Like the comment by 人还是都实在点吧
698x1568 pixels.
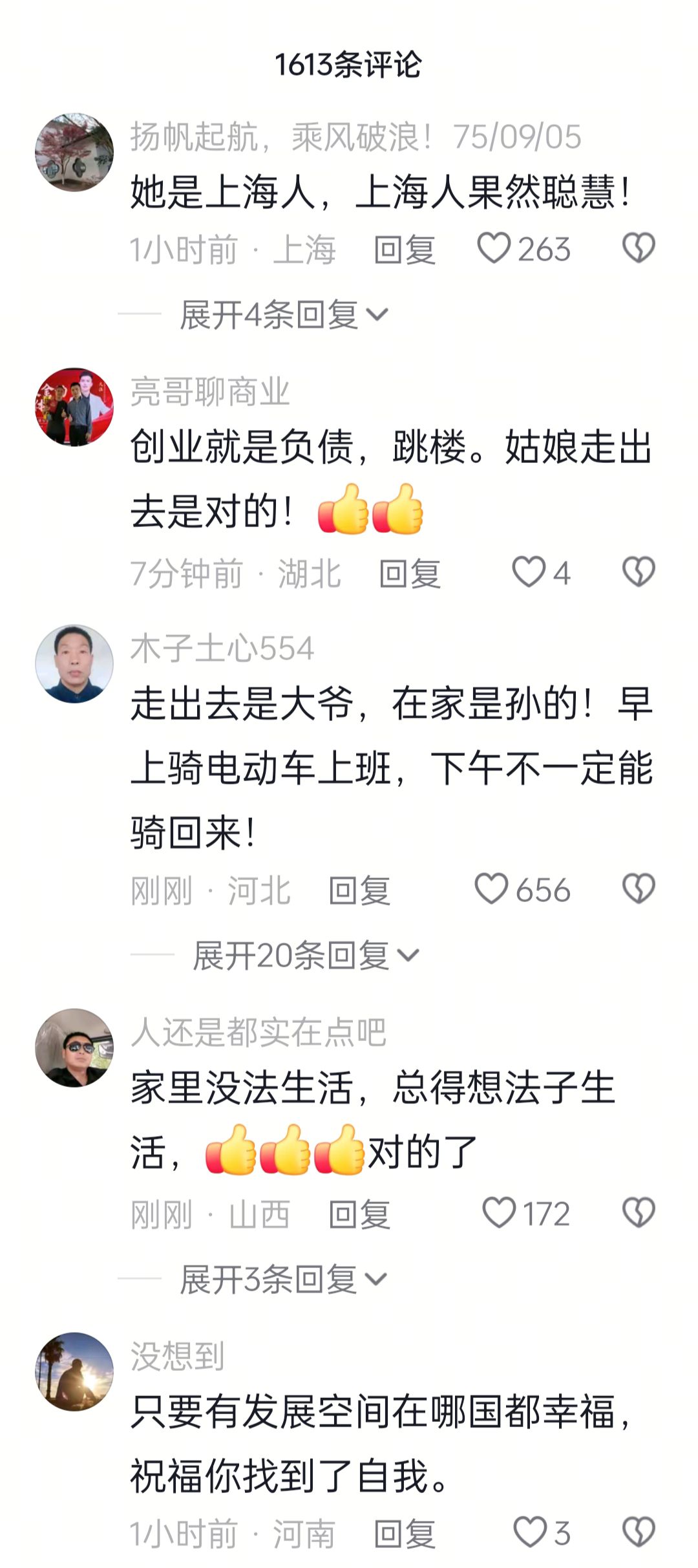pos(500,1213)
